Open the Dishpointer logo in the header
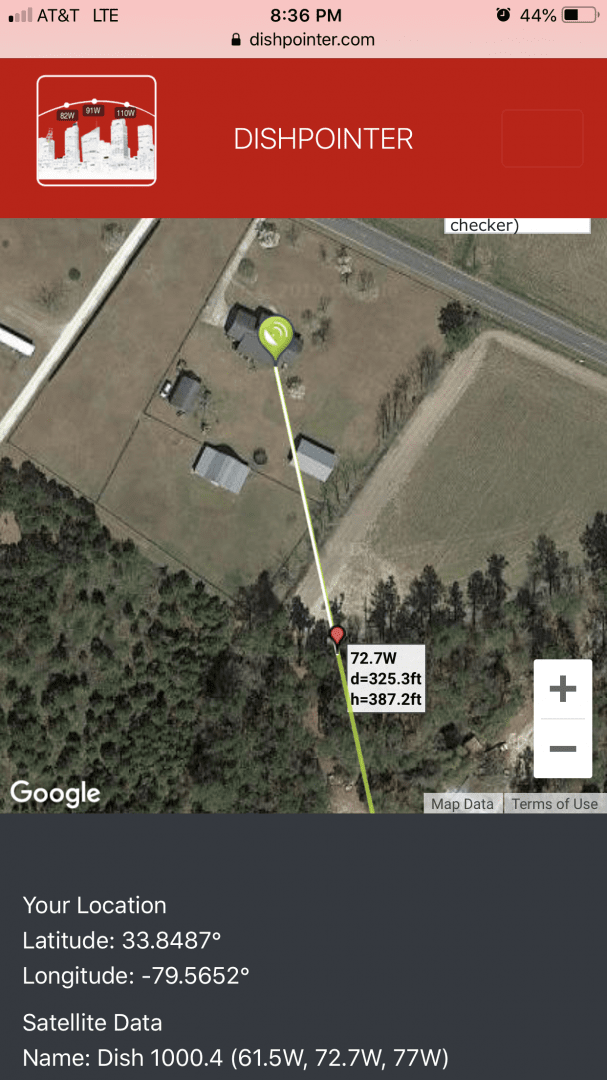The image size is (607, 1080). (96, 131)
